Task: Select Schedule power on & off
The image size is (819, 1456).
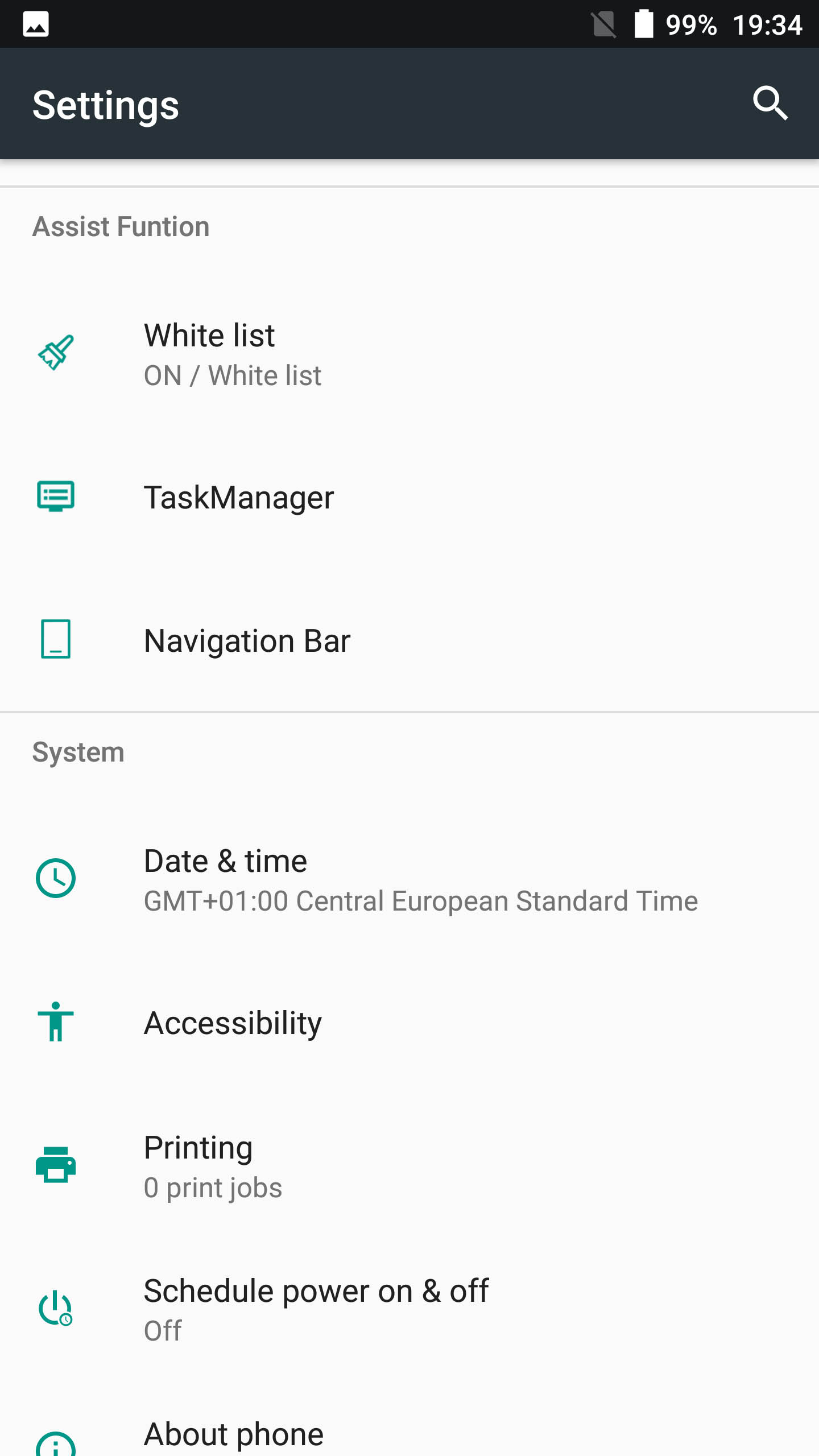Action: coord(409,1309)
